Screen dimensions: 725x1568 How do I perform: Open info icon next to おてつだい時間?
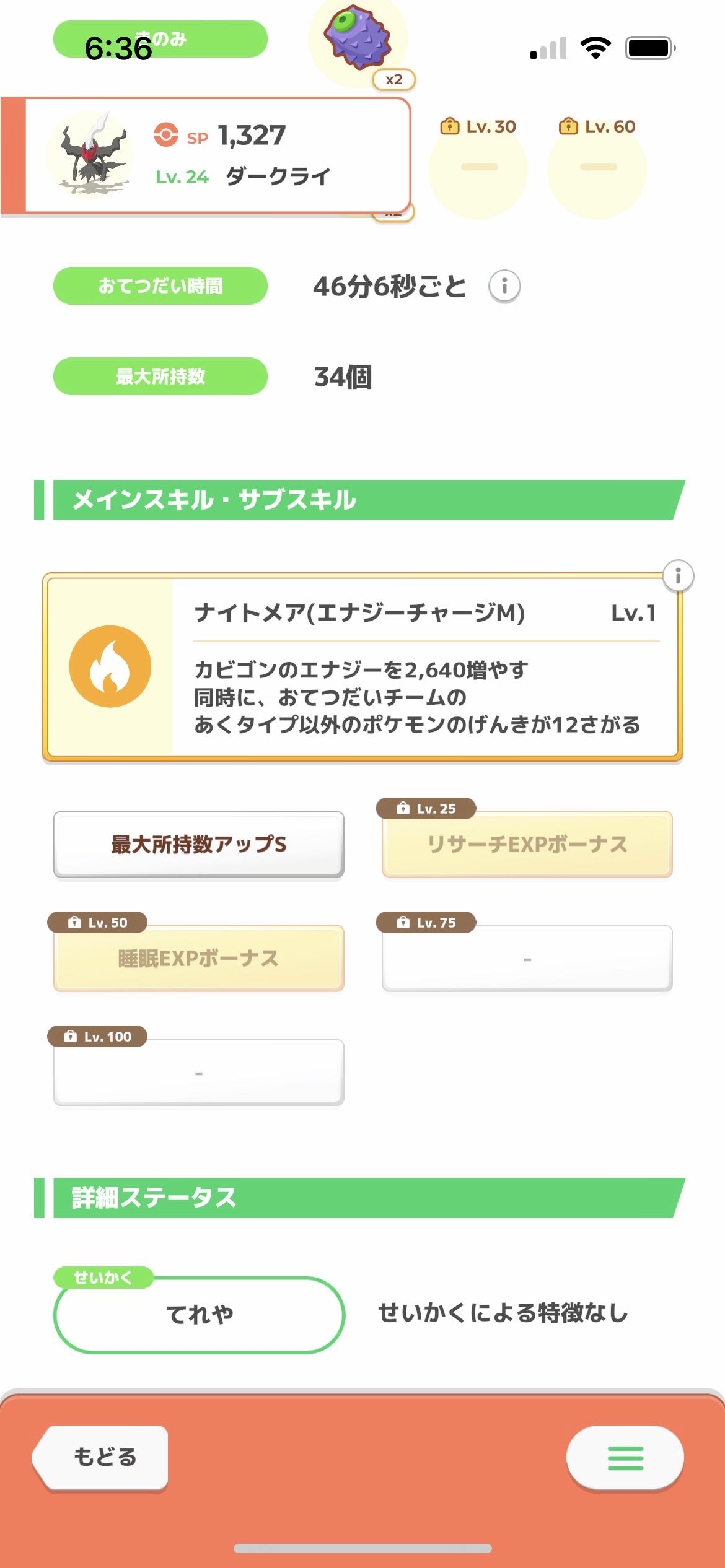pyautogui.click(x=504, y=286)
